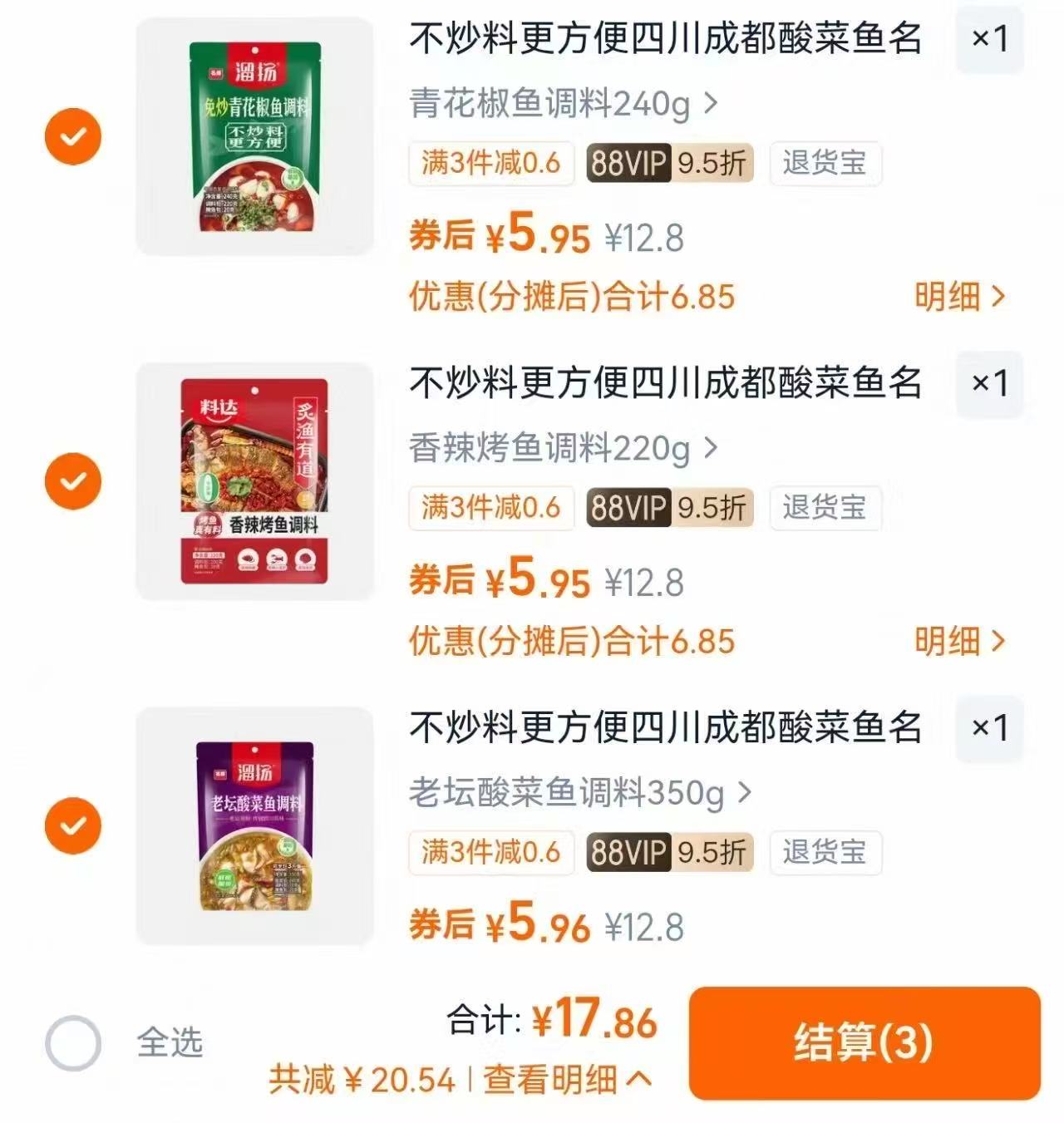The height and width of the screenshot is (1123, 1064).
Task: Click the 退货宝 tag on 香辣烤鱼 item
Action: 826,509
